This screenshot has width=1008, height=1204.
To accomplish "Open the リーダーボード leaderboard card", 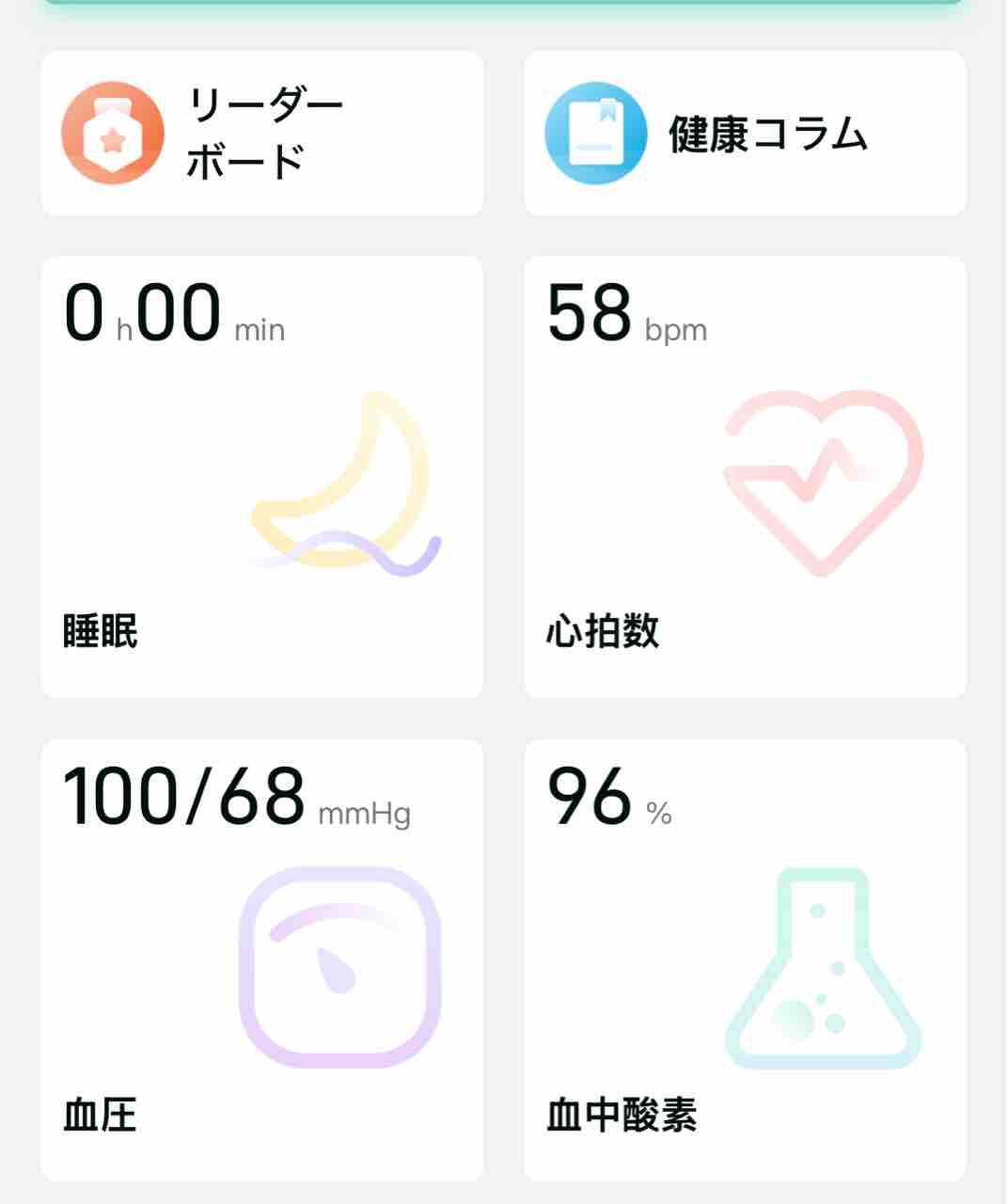I will (261, 134).
